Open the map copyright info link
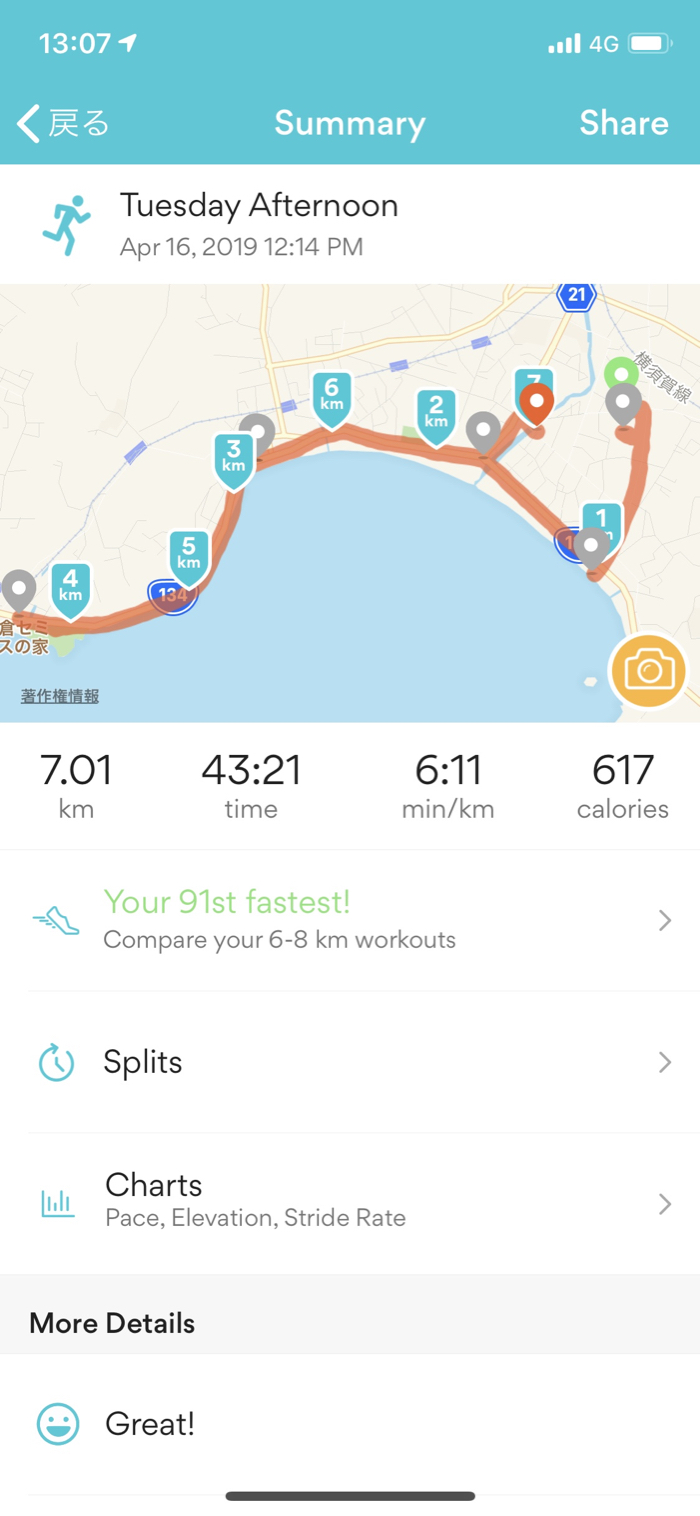Viewport: 700px width, 1516px height. coord(60,696)
